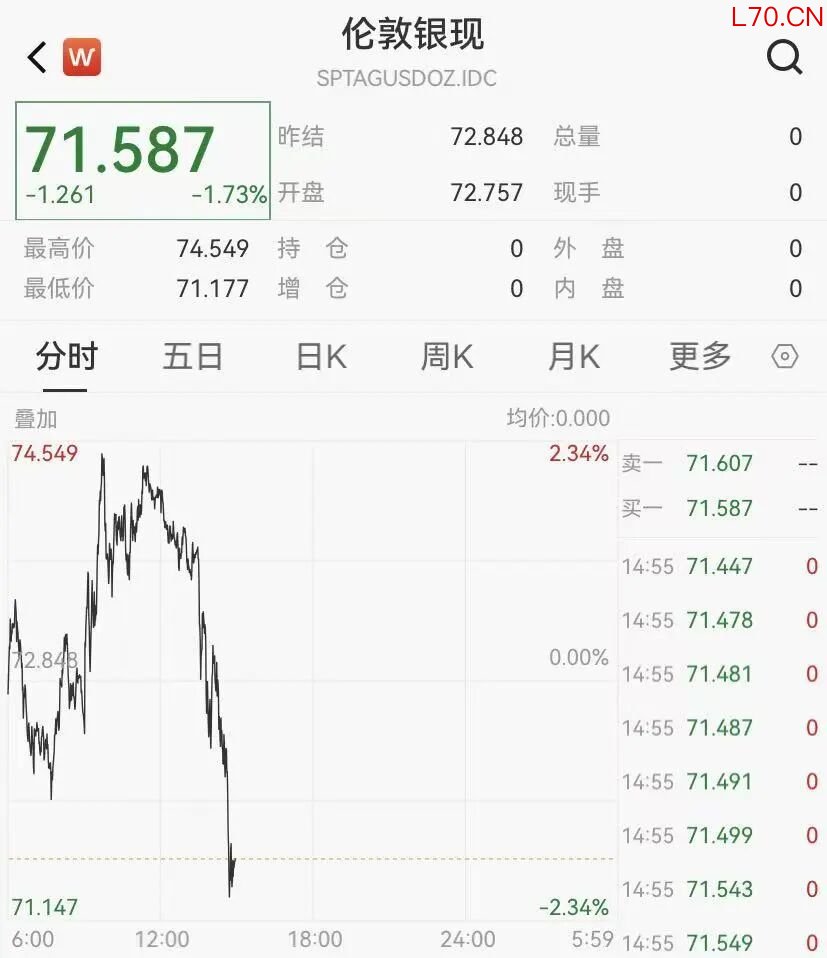The width and height of the screenshot is (827, 958).
Task: Tap 叠加 to overlay a comparison
Action: click(35, 419)
